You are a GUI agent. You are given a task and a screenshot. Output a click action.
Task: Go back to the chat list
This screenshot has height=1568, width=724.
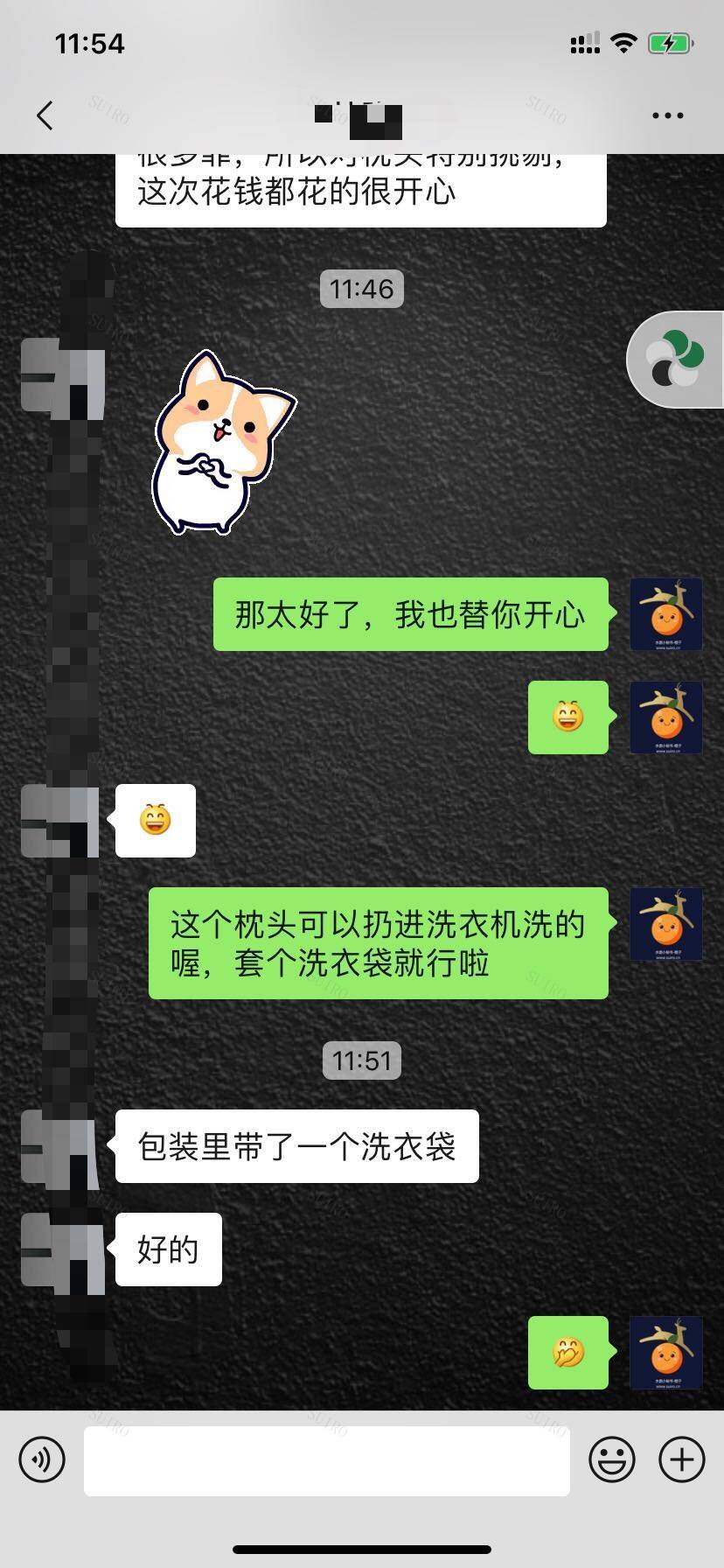click(x=45, y=115)
